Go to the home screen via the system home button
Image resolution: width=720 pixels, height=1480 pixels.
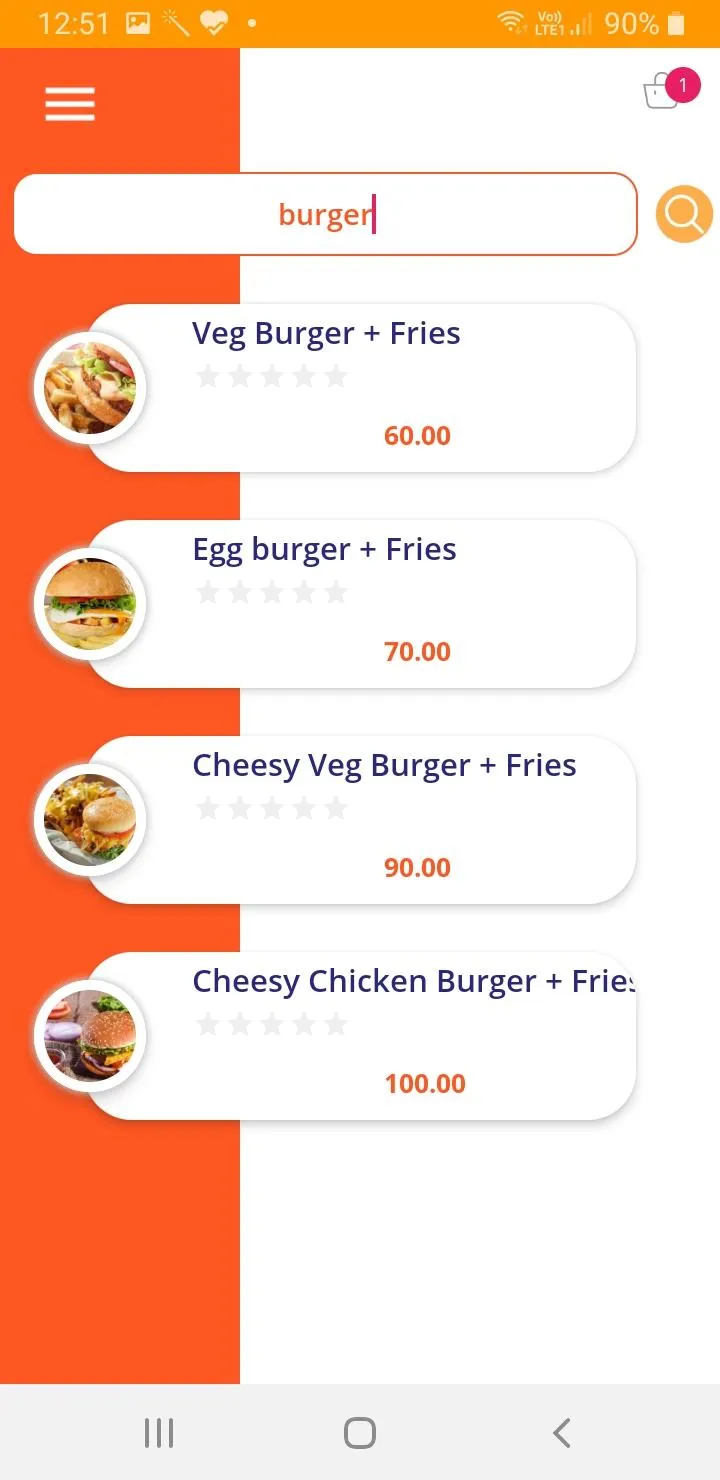360,1432
